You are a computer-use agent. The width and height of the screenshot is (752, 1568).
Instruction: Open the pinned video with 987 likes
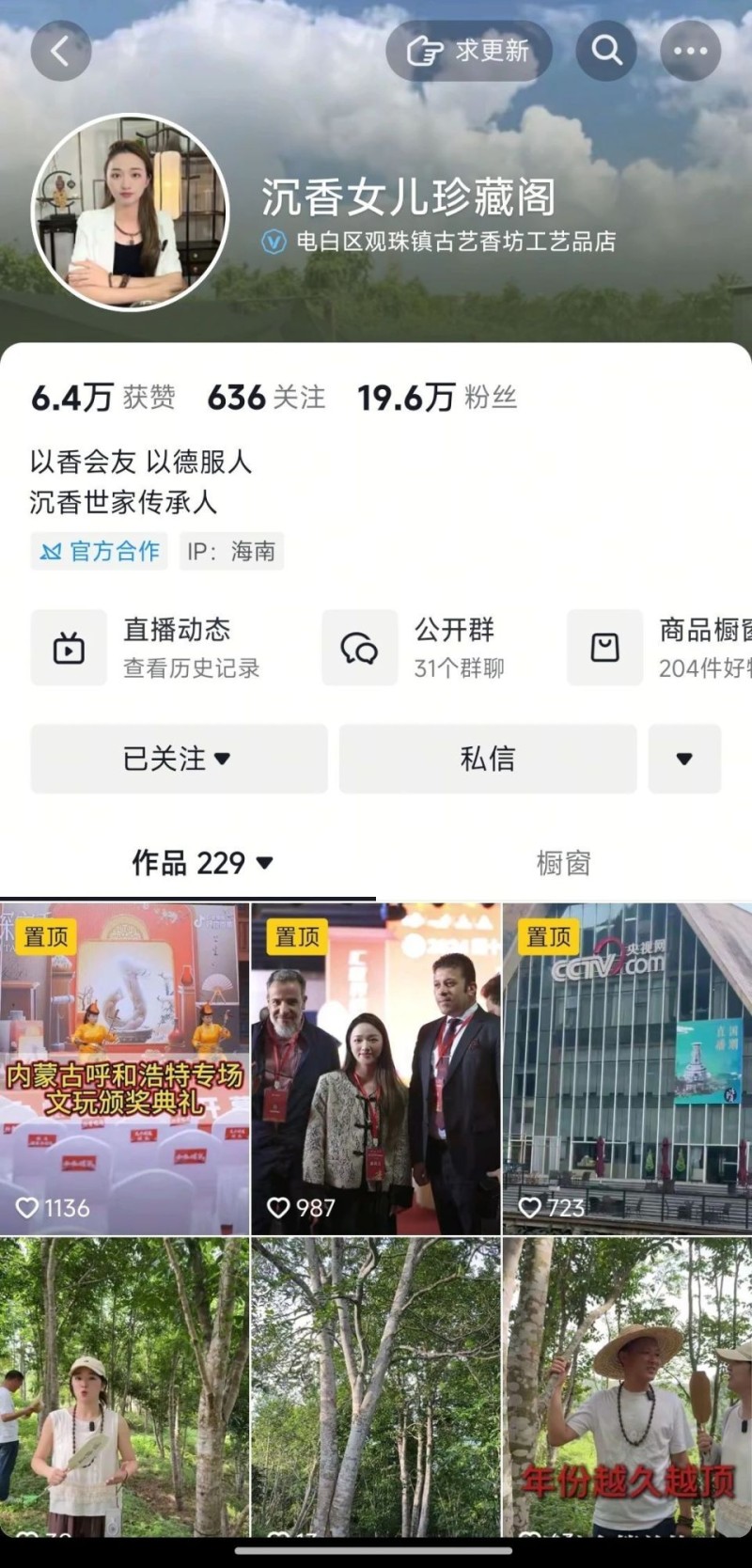376,1069
